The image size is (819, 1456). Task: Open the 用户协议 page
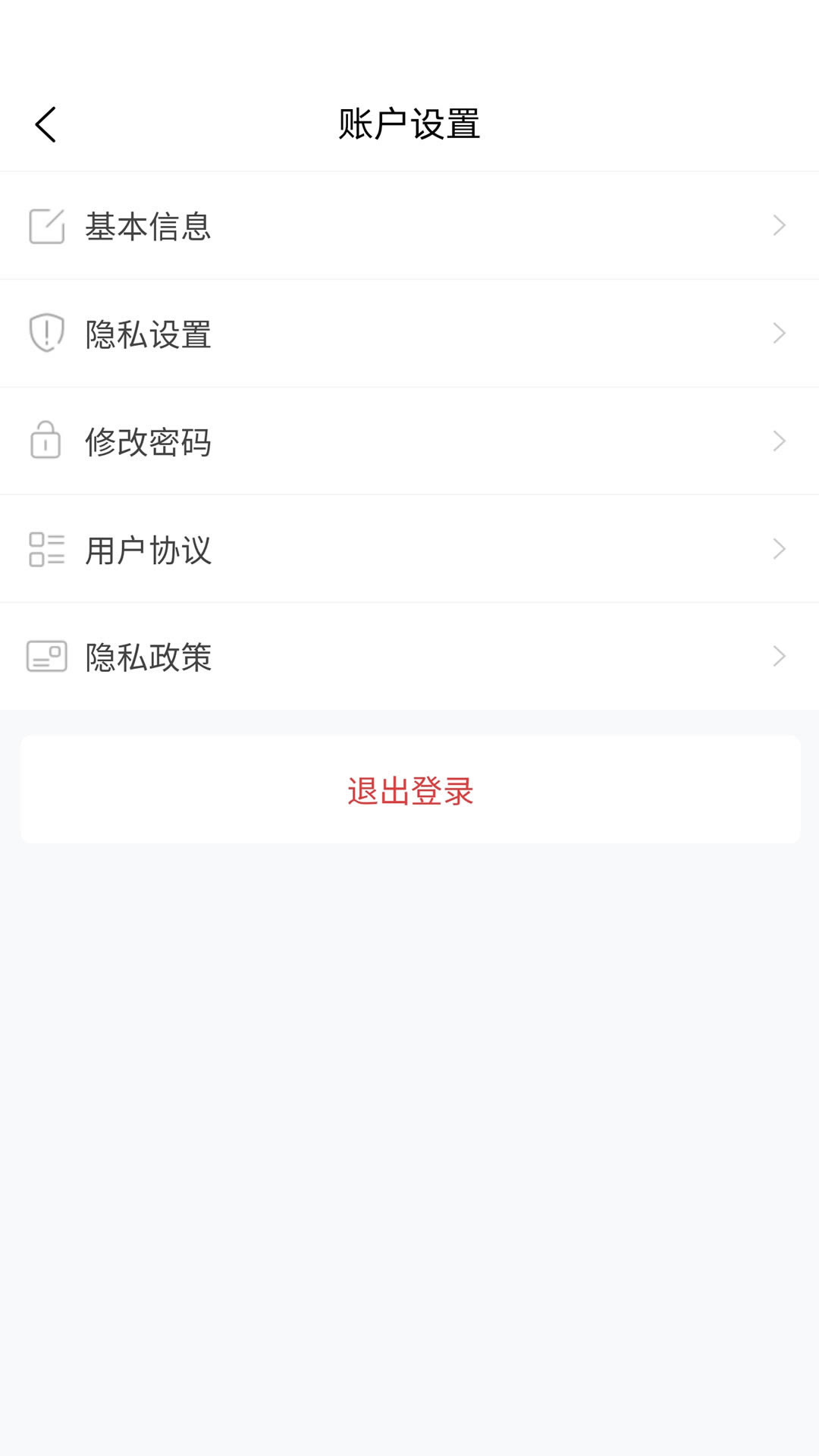pos(409,548)
